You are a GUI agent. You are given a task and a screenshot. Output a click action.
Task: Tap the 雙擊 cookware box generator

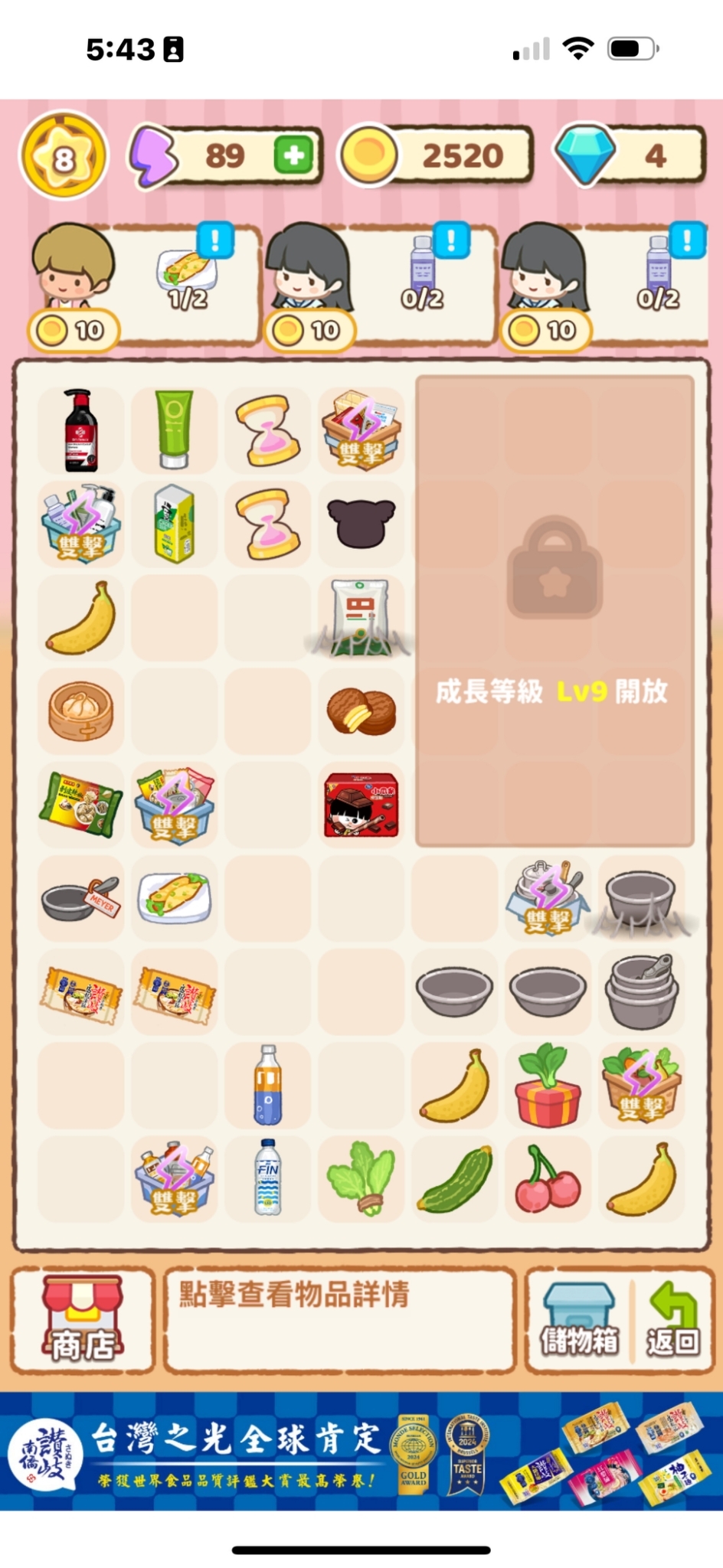pos(548,898)
